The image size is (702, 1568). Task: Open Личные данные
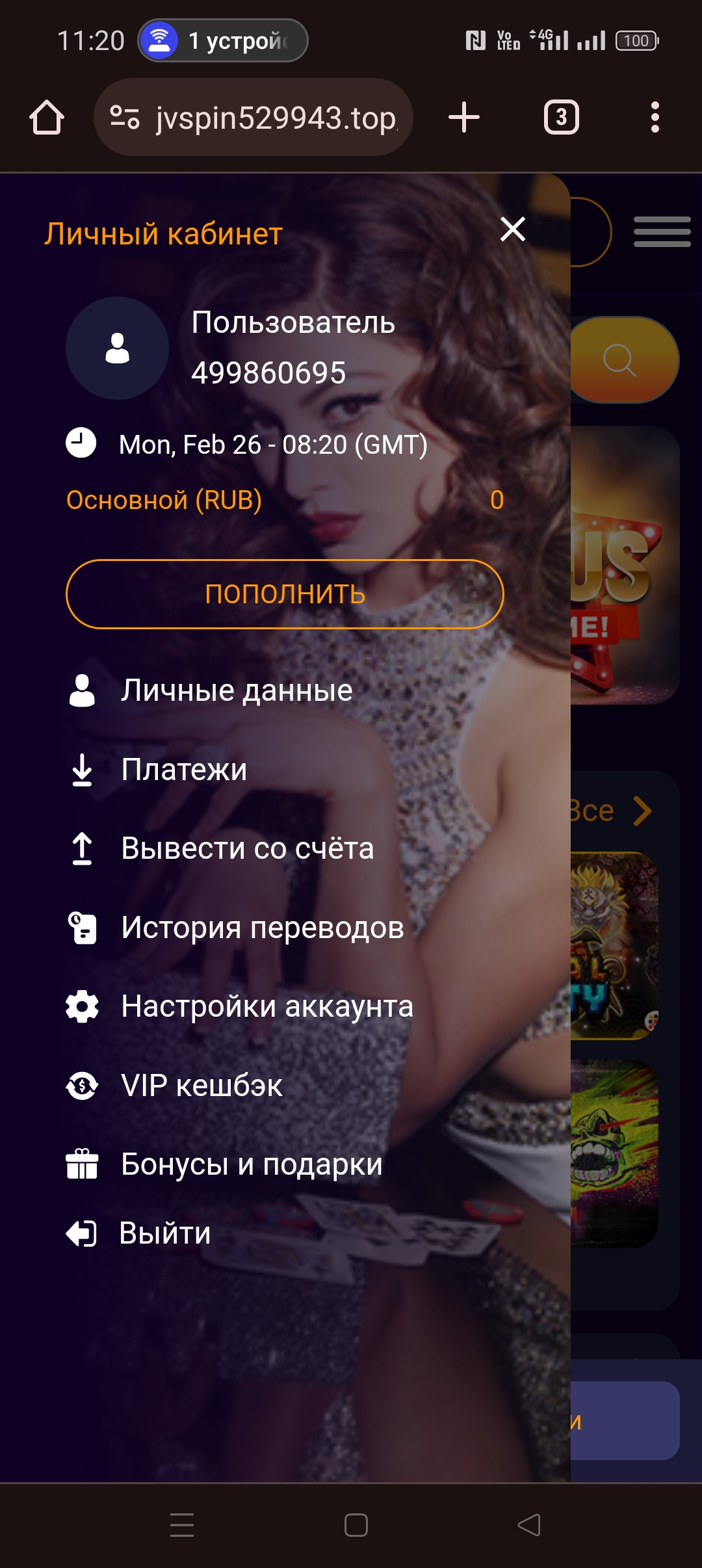point(236,690)
